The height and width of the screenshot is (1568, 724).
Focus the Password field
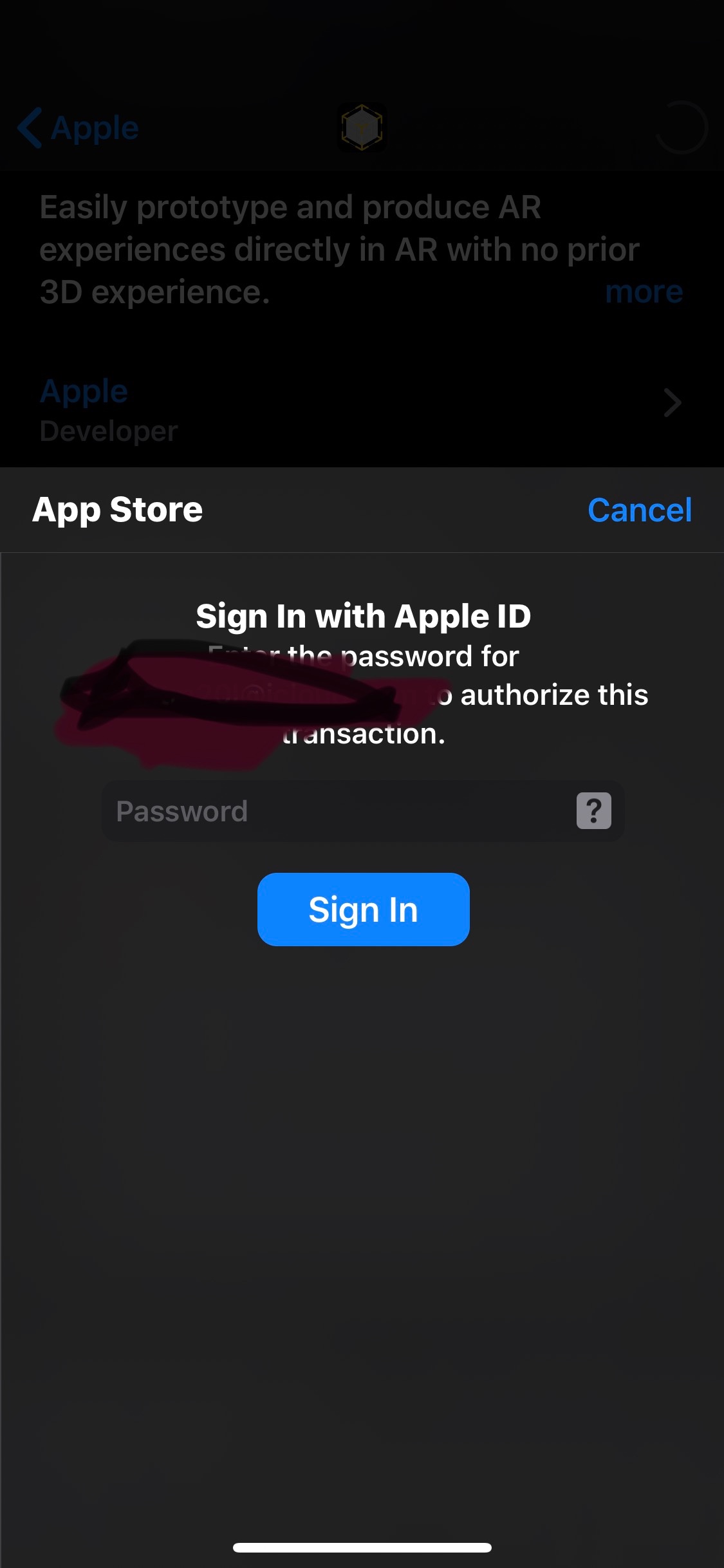coord(335,811)
